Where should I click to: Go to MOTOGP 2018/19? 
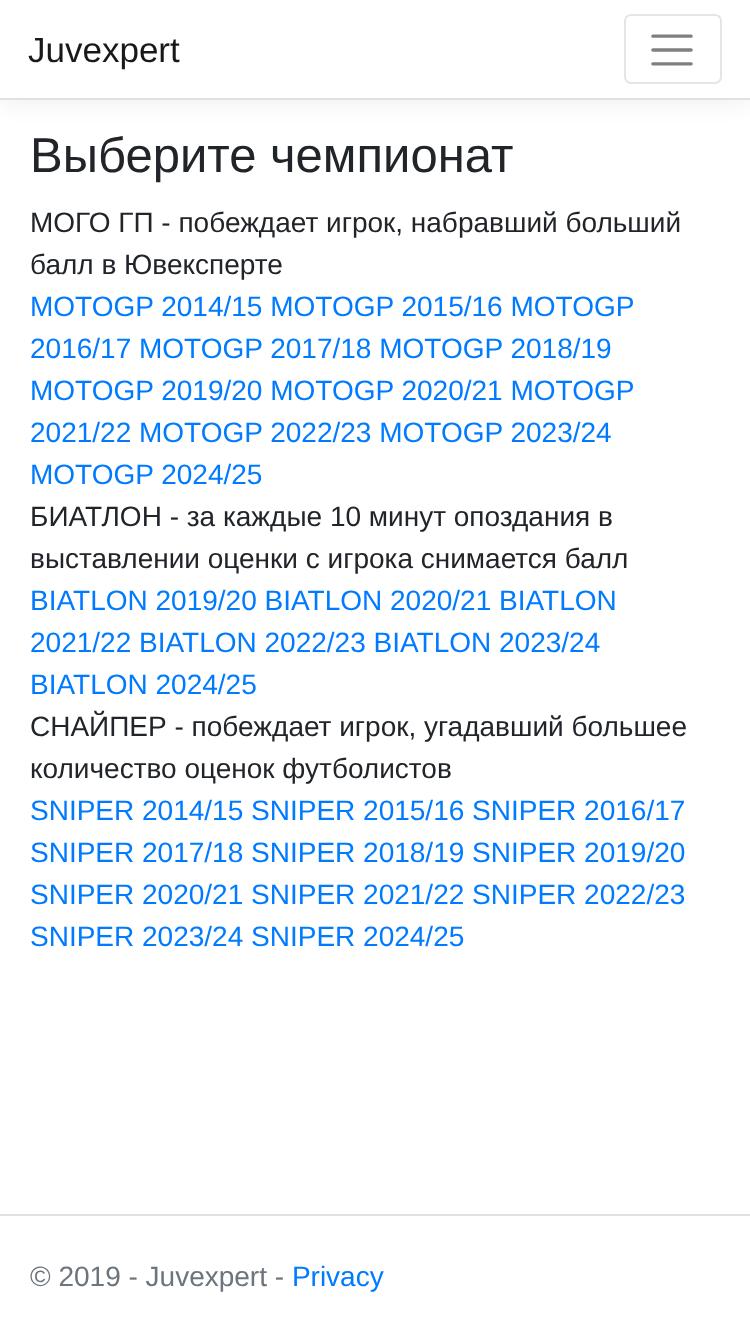click(495, 349)
